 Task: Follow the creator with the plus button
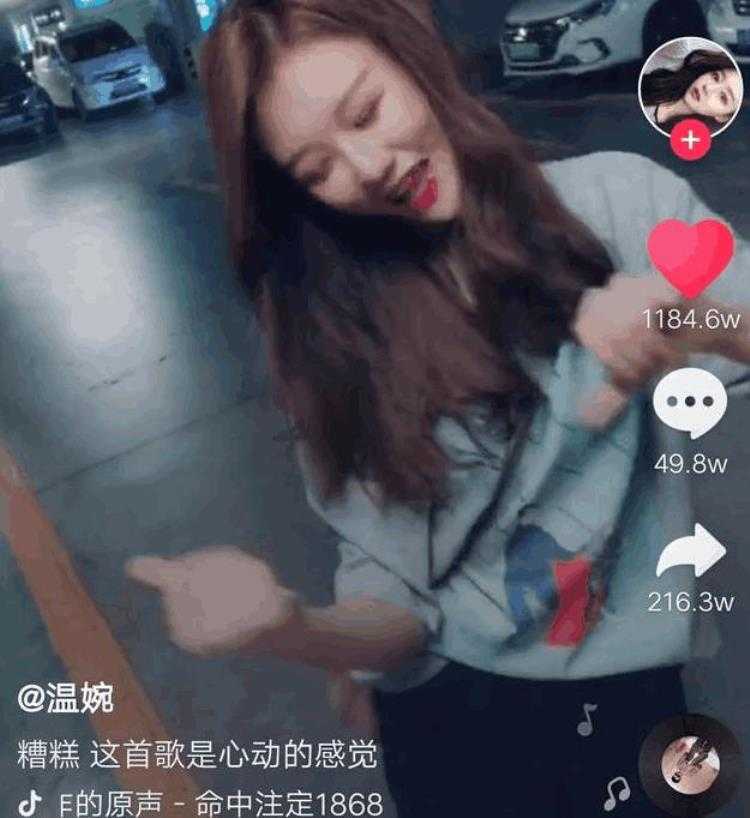coord(690,141)
